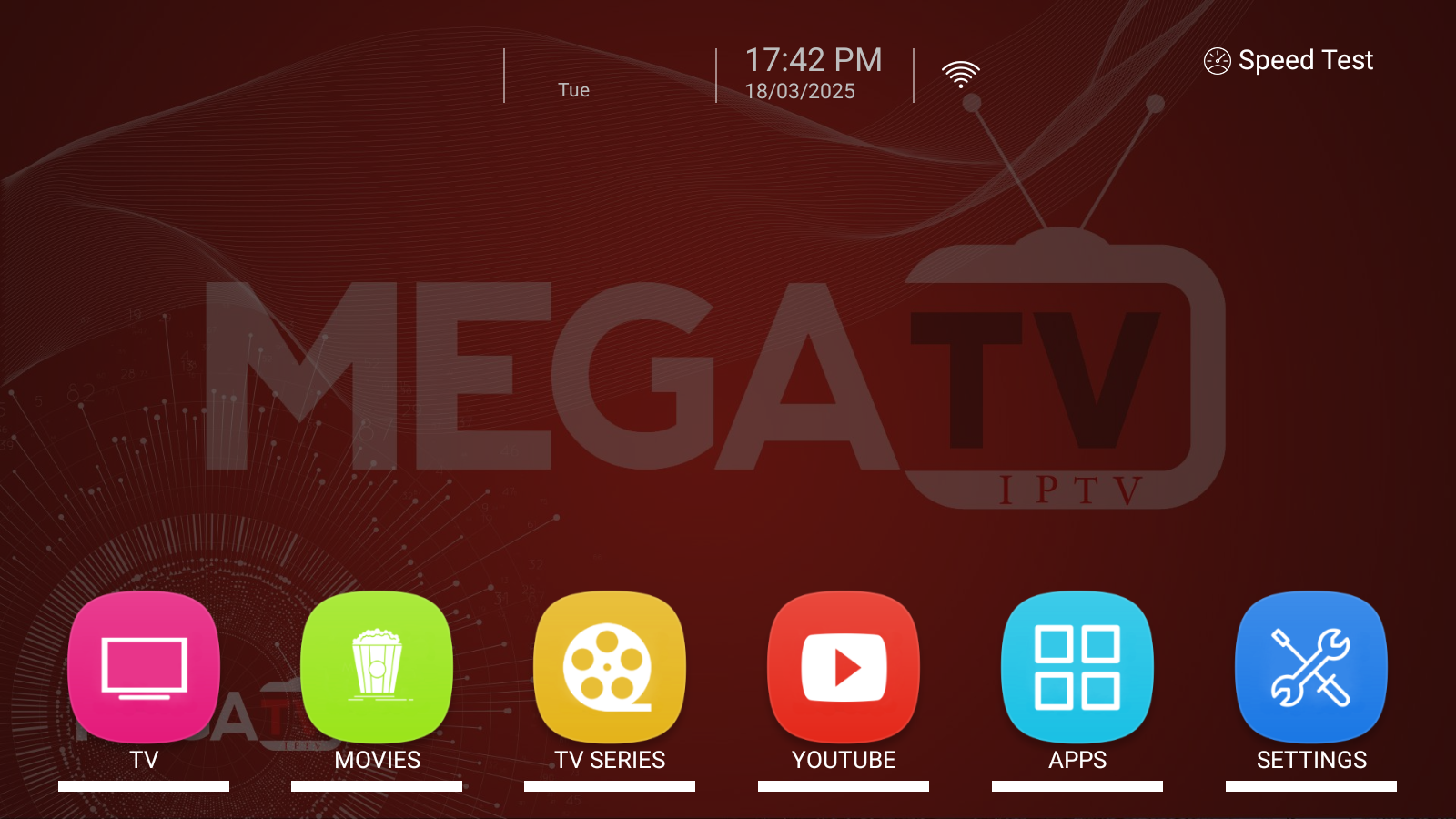Image resolution: width=1456 pixels, height=819 pixels.
Task: Open the TV section
Action: (144, 667)
